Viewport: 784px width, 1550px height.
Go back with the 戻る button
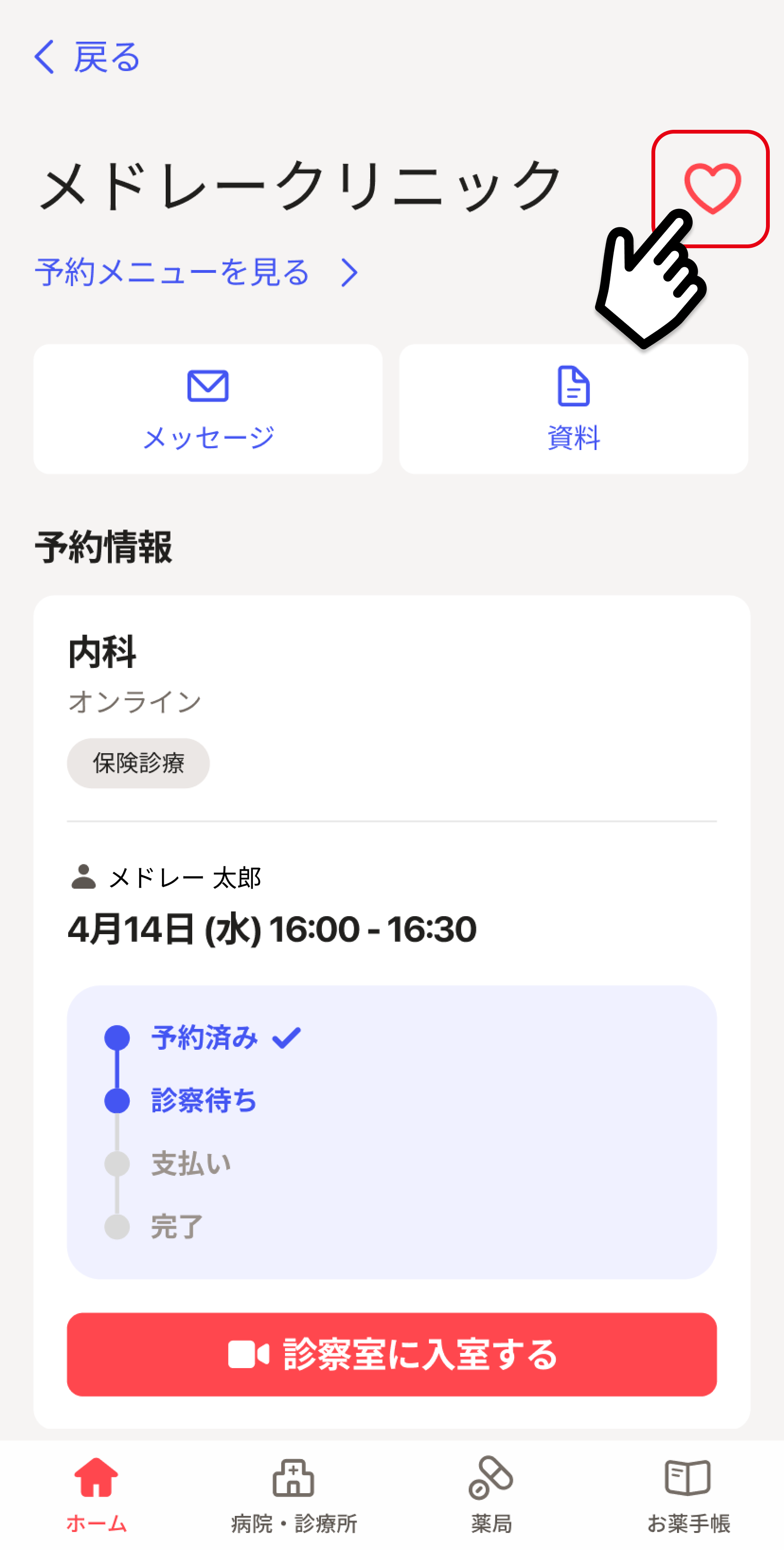click(87, 58)
